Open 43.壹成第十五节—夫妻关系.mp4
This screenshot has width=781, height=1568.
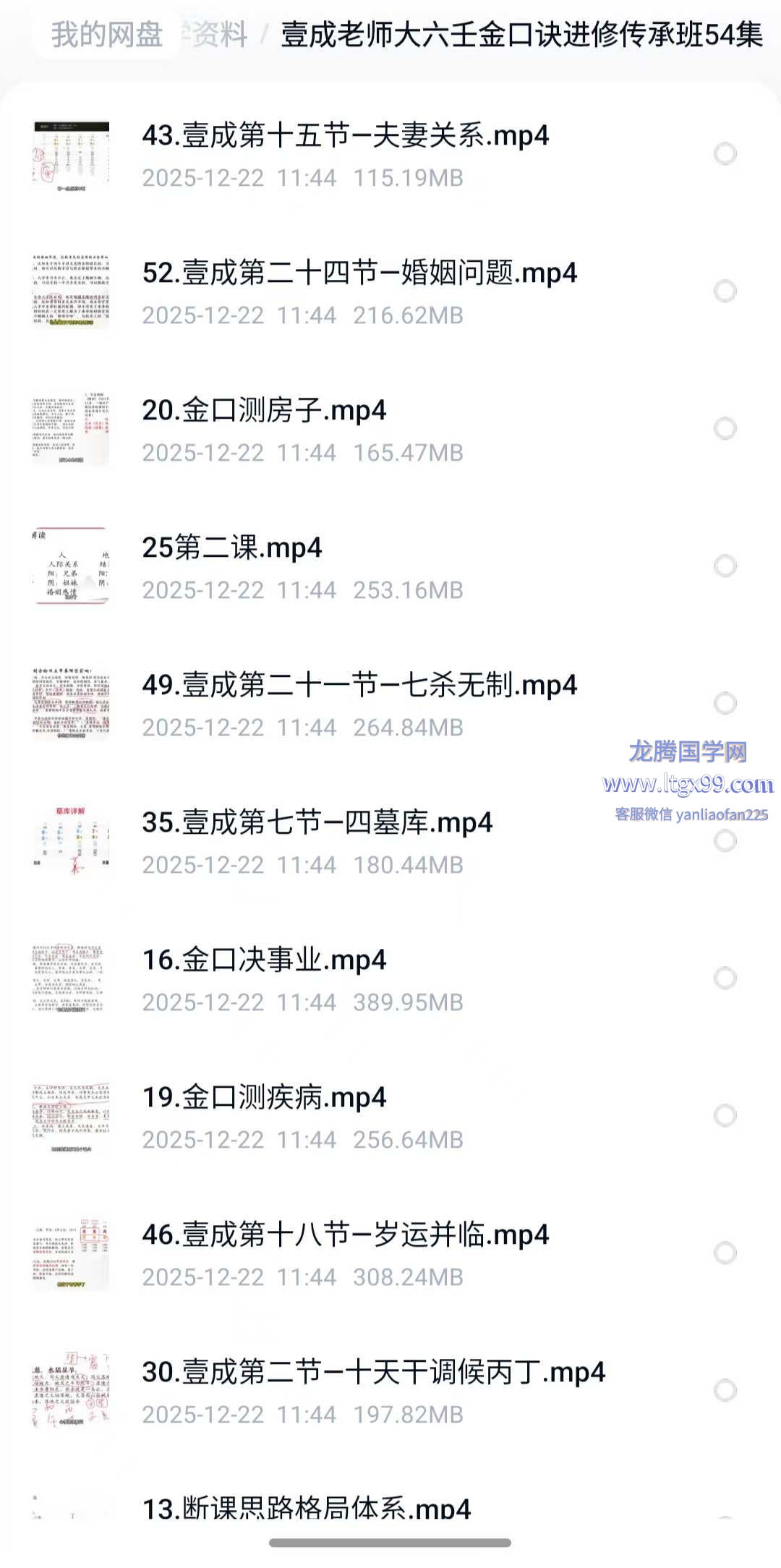tap(345, 136)
